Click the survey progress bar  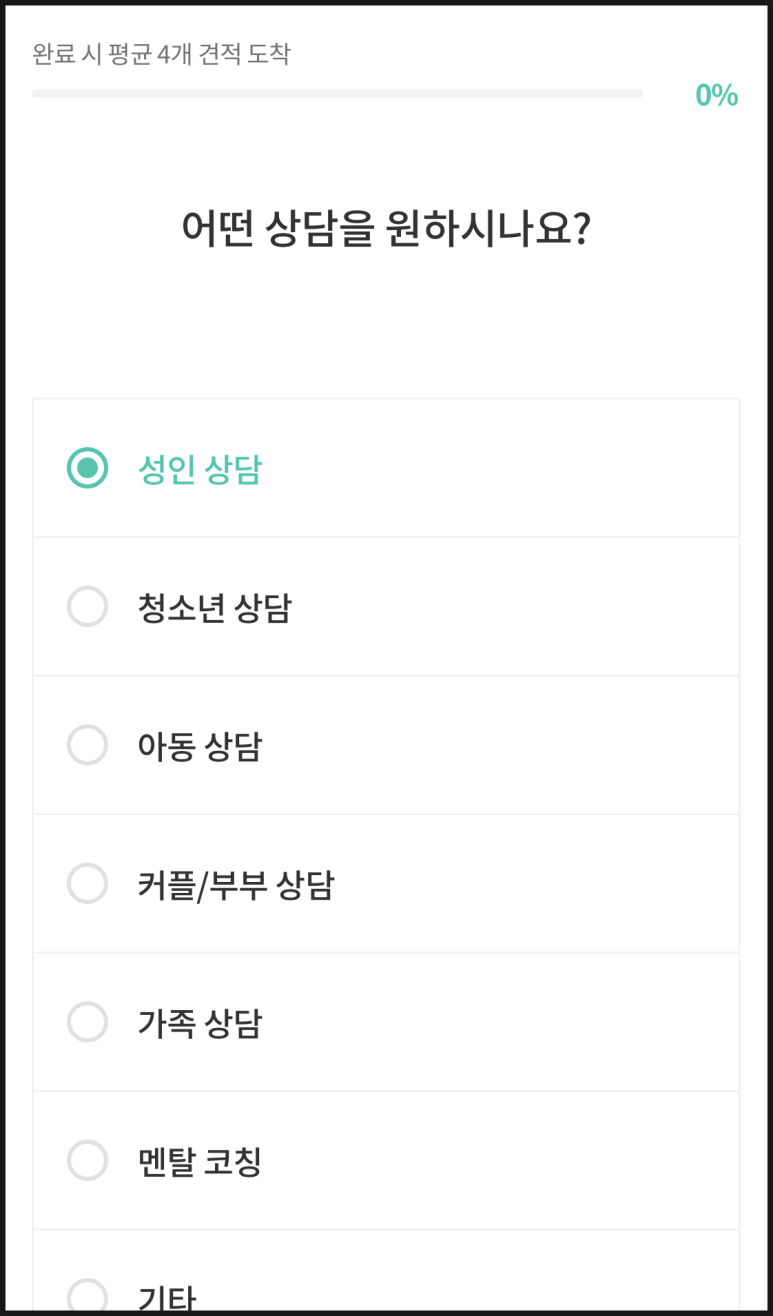(338, 94)
